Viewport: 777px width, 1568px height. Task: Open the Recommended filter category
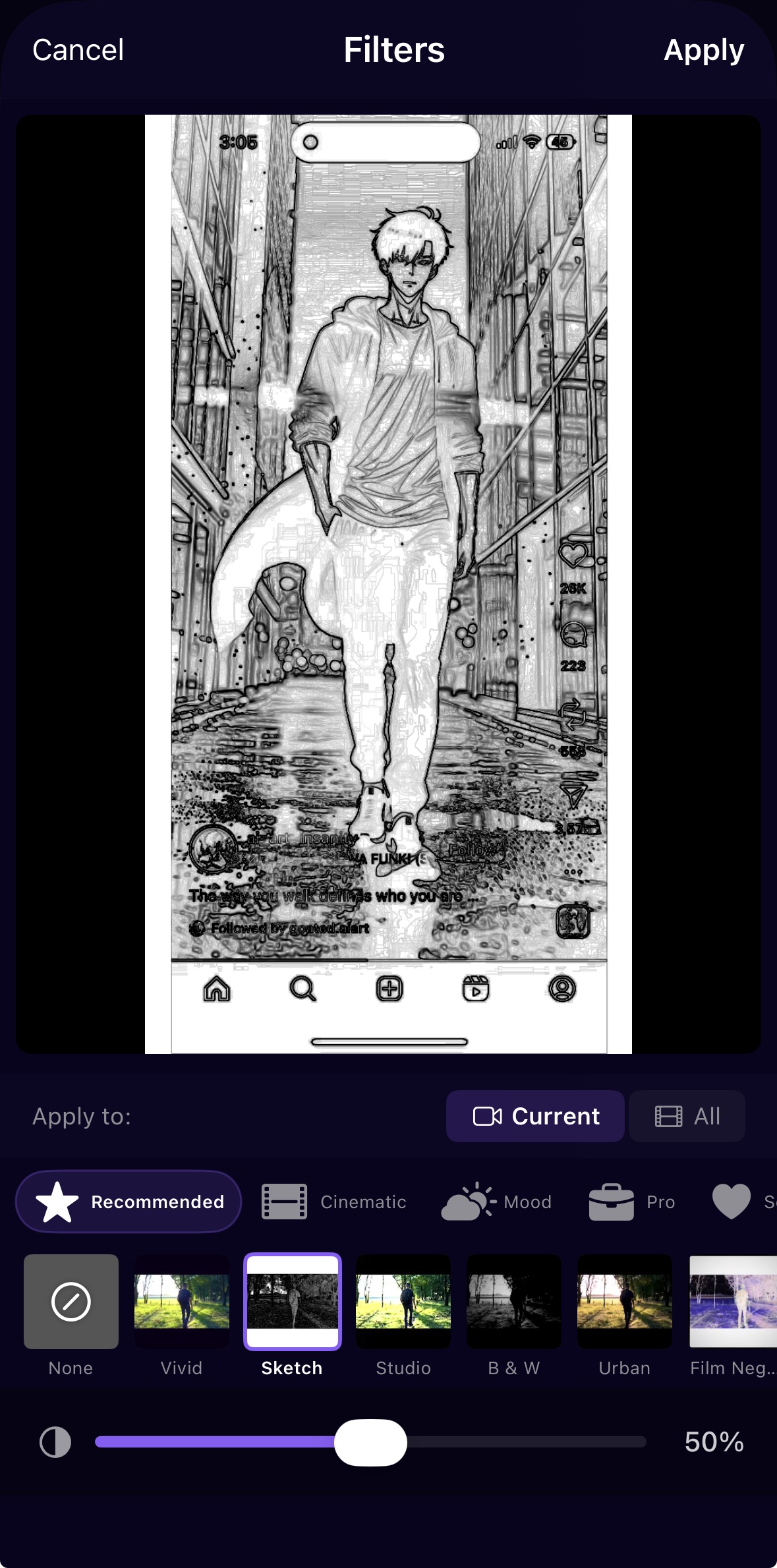pos(129,1202)
